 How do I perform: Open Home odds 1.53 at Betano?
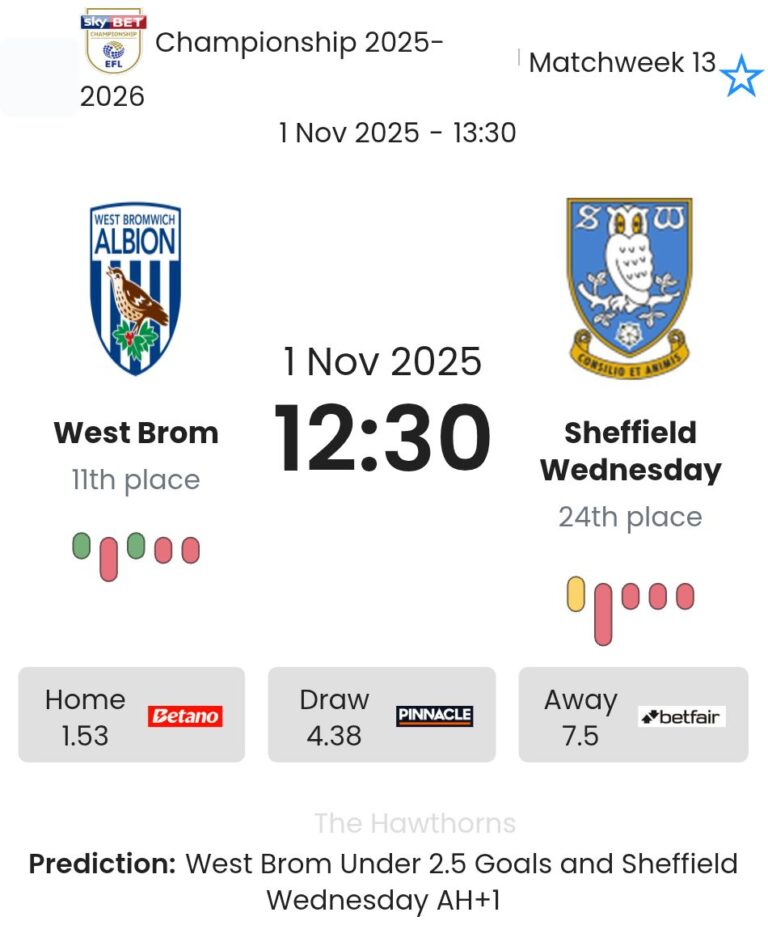[x=131, y=716]
